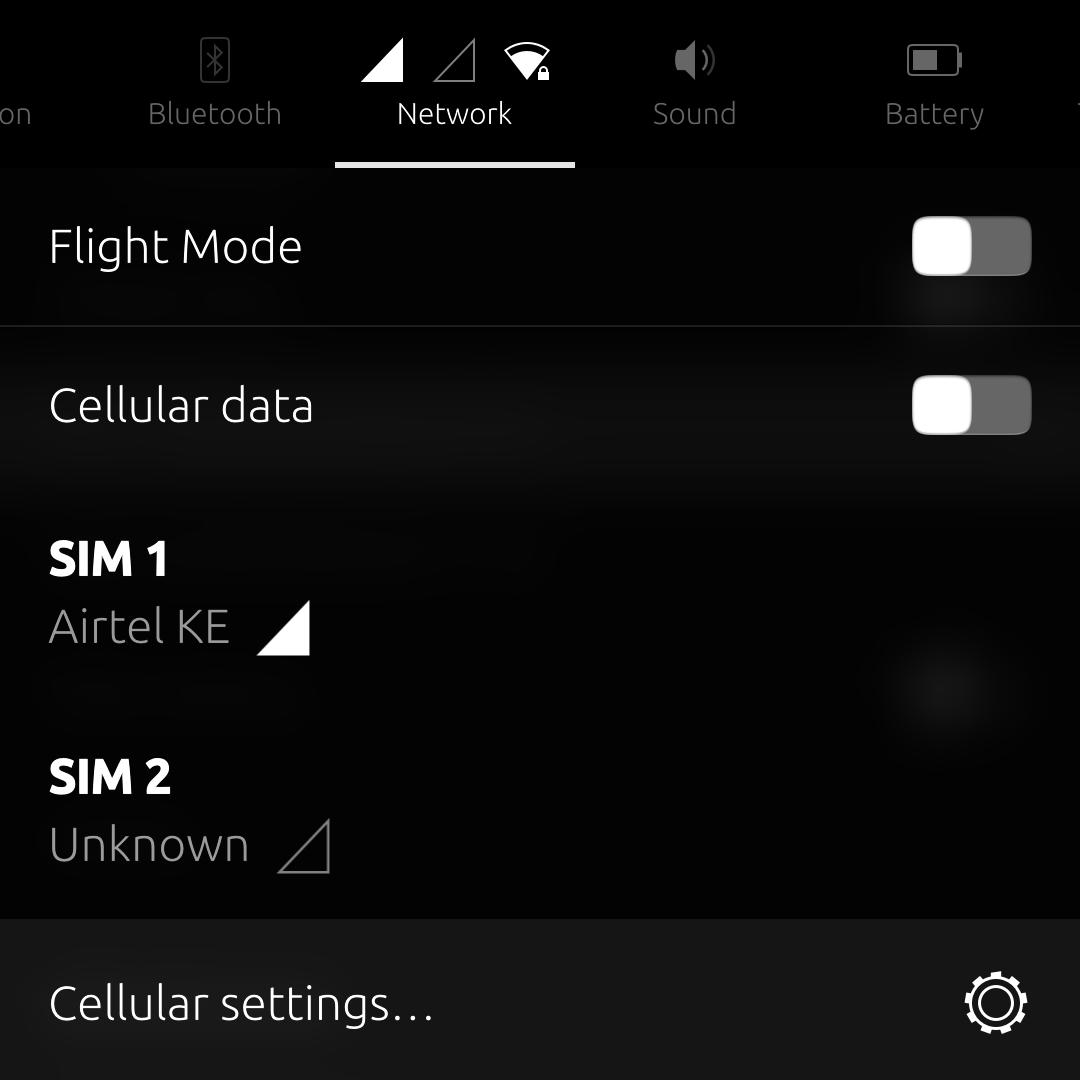
Task: Toggle the Flight Mode switch
Action: (x=970, y=246)
